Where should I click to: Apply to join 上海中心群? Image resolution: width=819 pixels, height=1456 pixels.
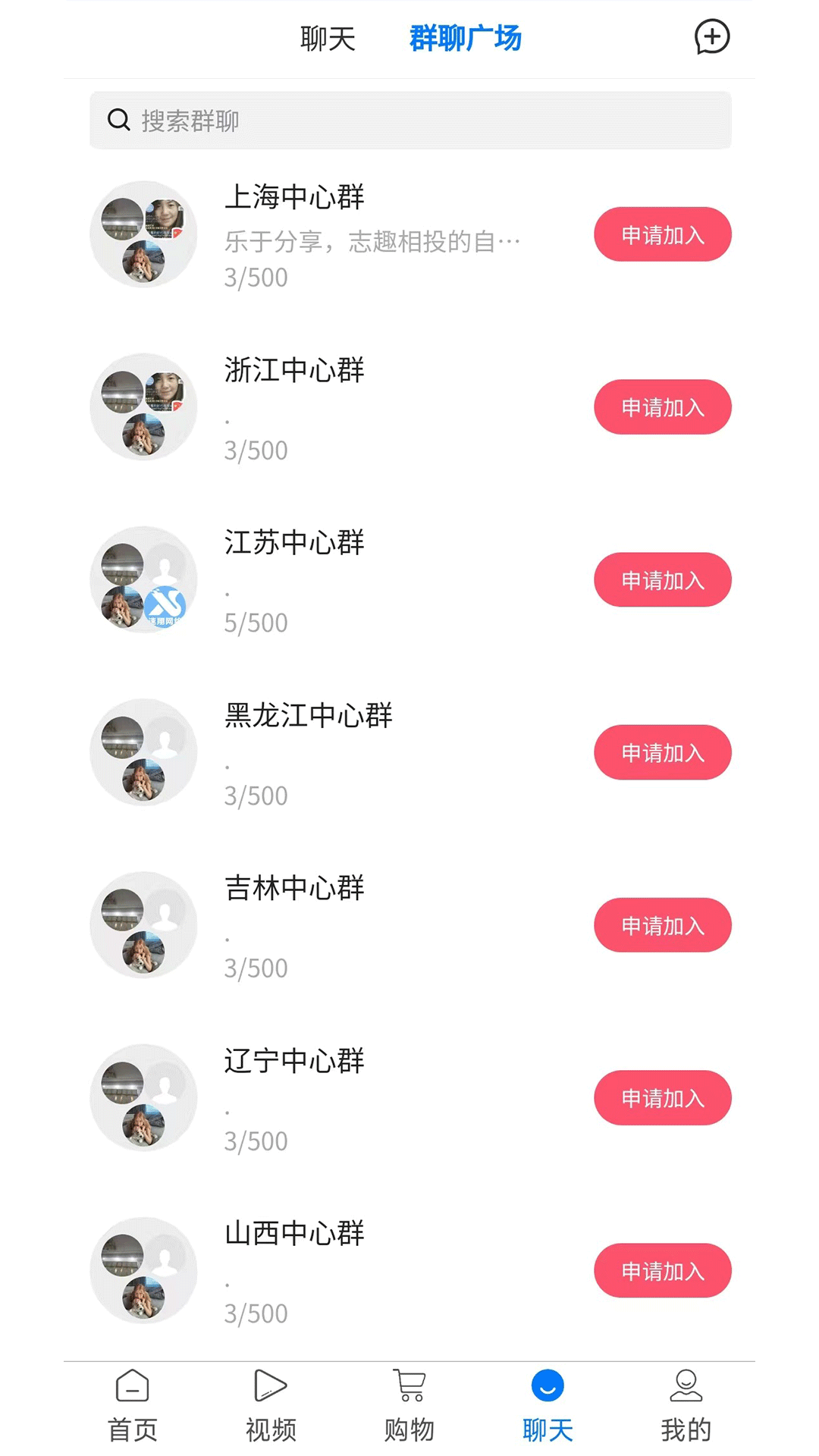coord(662,234)
